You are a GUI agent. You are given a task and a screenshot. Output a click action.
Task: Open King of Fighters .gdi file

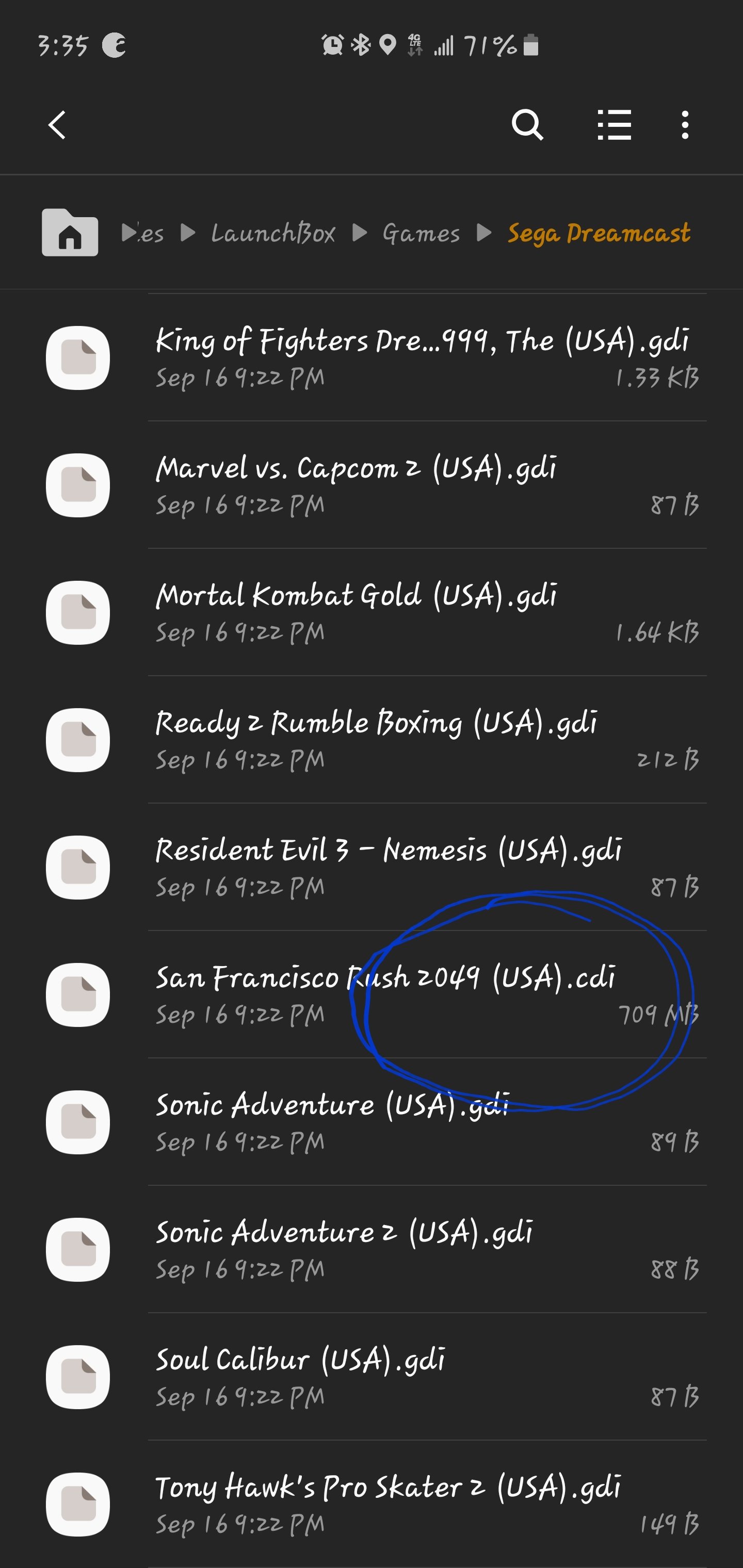pyautogui.click(x=372, y=358)
